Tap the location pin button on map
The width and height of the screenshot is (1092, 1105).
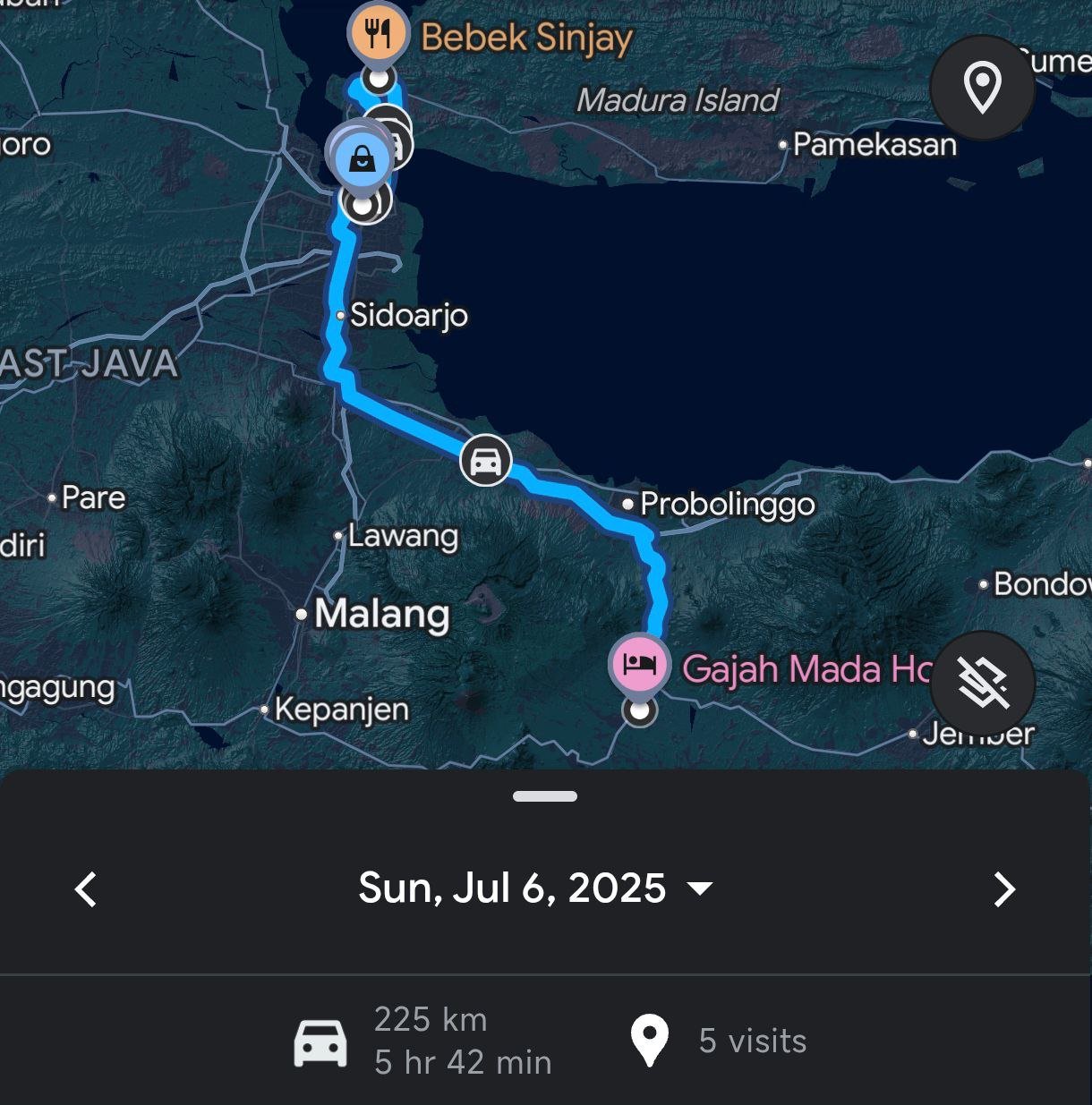pyautogui.click(x=982, y=88)
